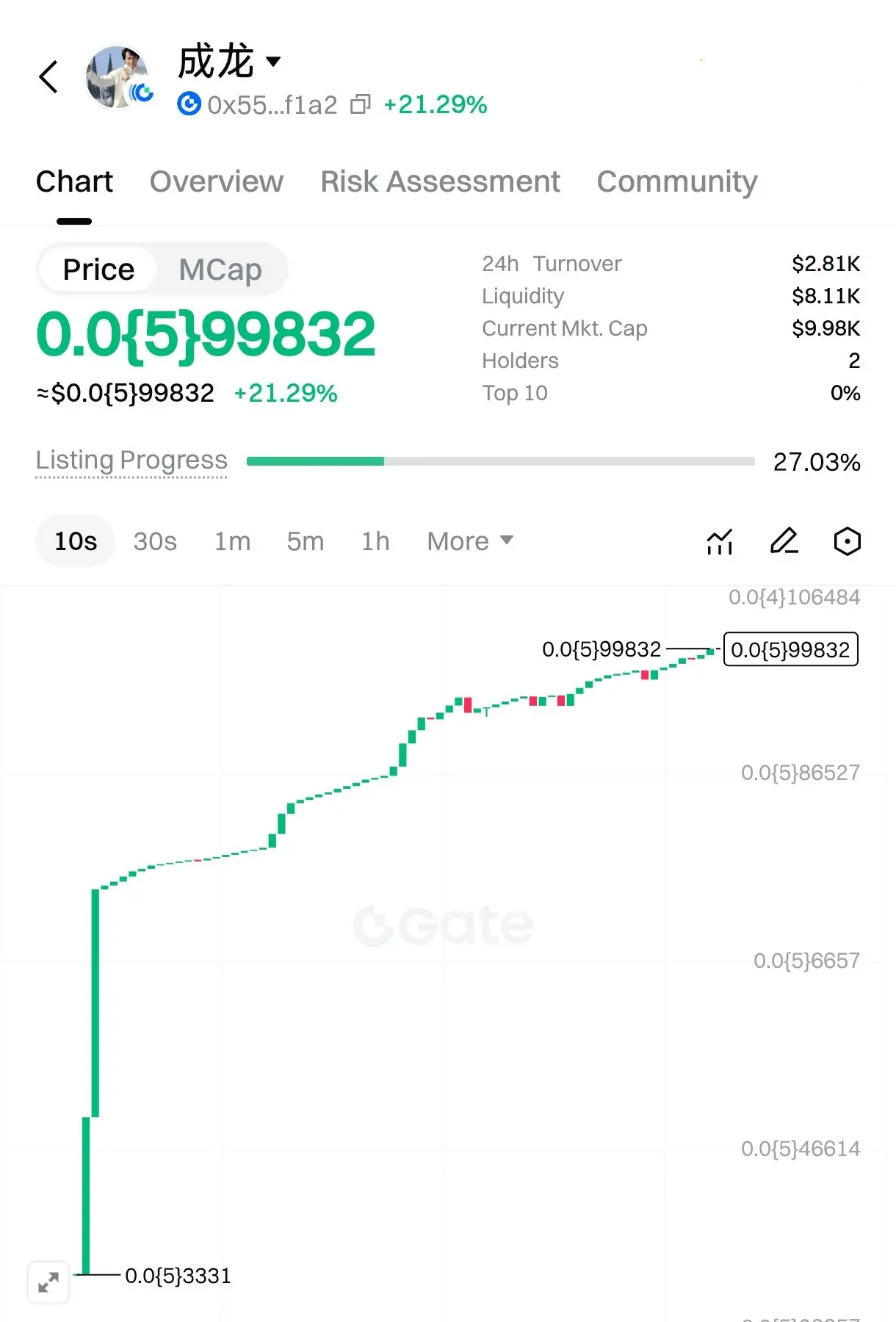Select the 10s chart interval
Image resolution: width=896 pixels, height=1322 pixels.
[x=76, y=541]
